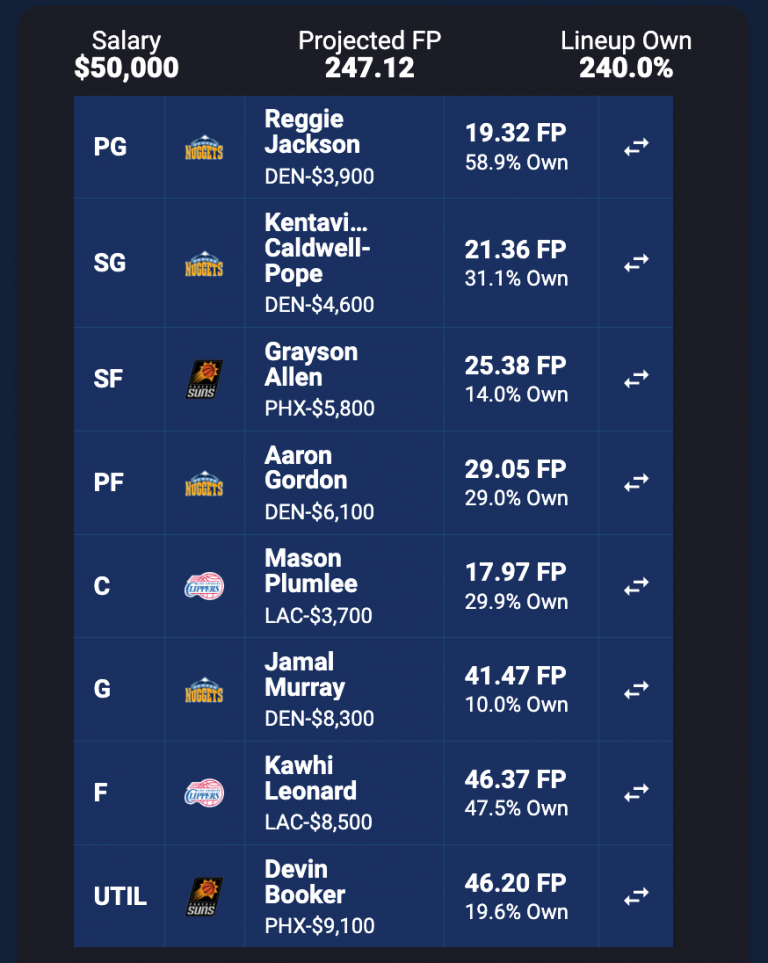Swap out Aaron Gordon at PF
This screenshot has width=768, height=963.
pos(636,483)
